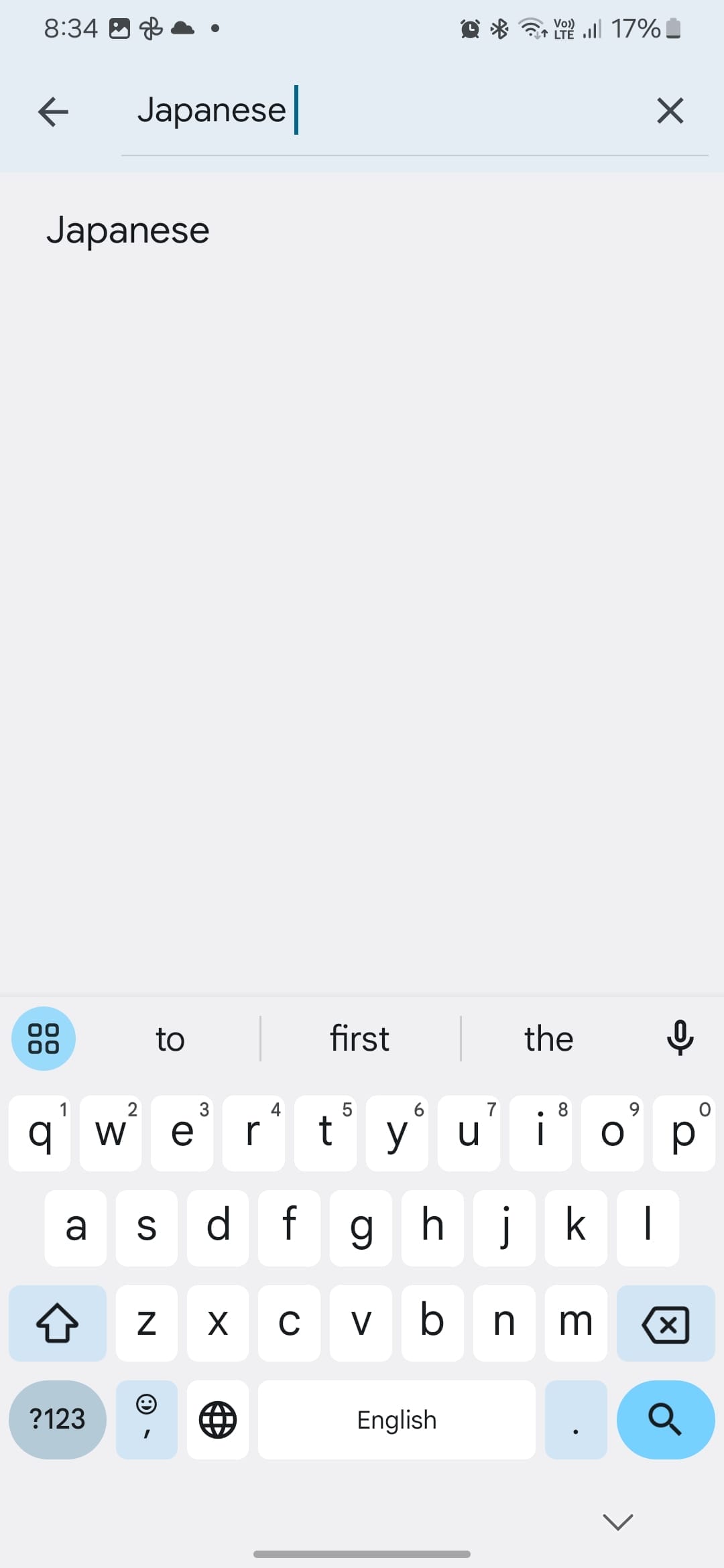The height and width of the screenshot is (1568, 724).
Task: Clear the search text with X
Action: click(x=670, y=111)
